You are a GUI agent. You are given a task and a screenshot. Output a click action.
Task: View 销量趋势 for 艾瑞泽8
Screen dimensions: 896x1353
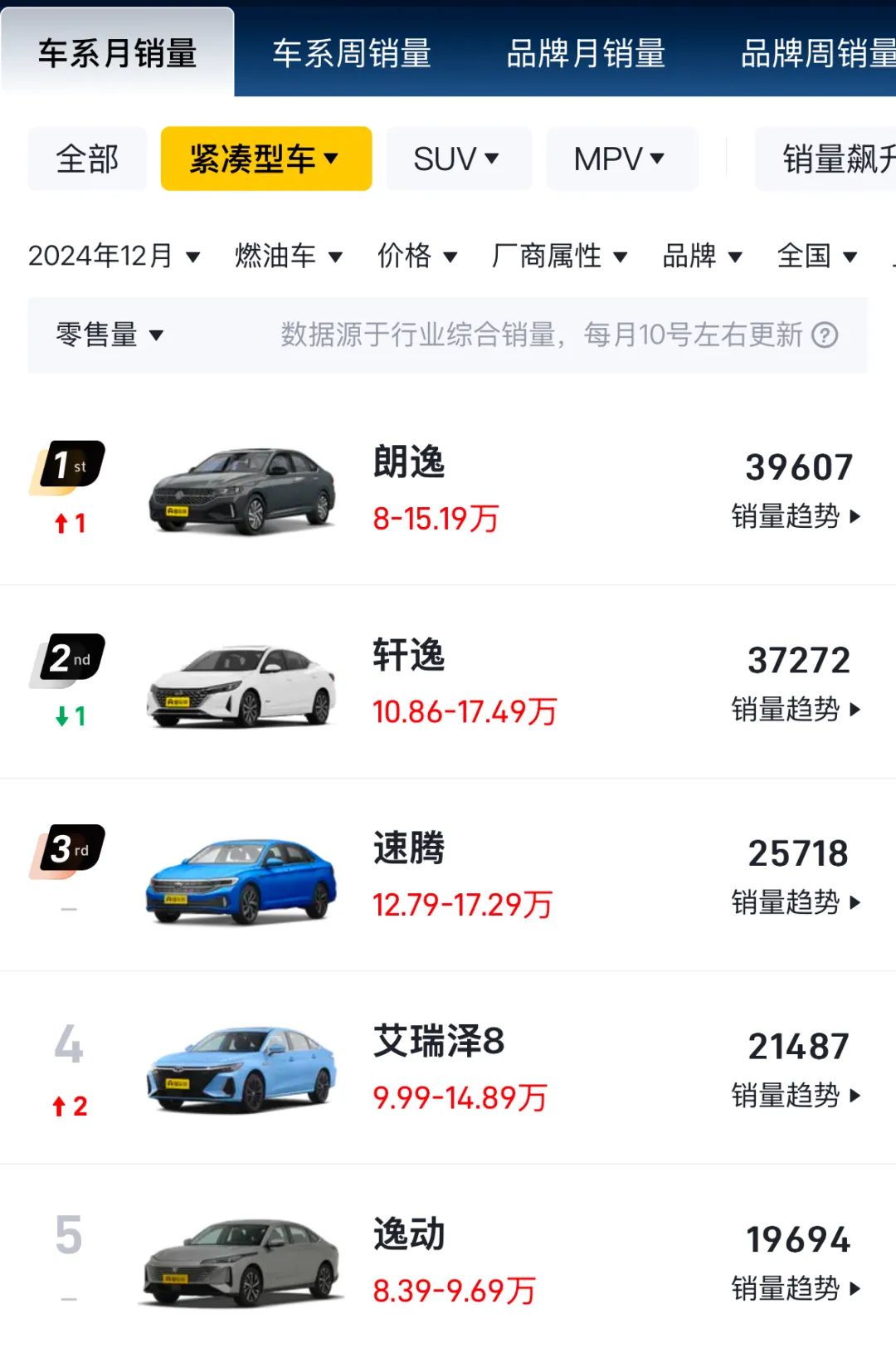click(796, 1096)
